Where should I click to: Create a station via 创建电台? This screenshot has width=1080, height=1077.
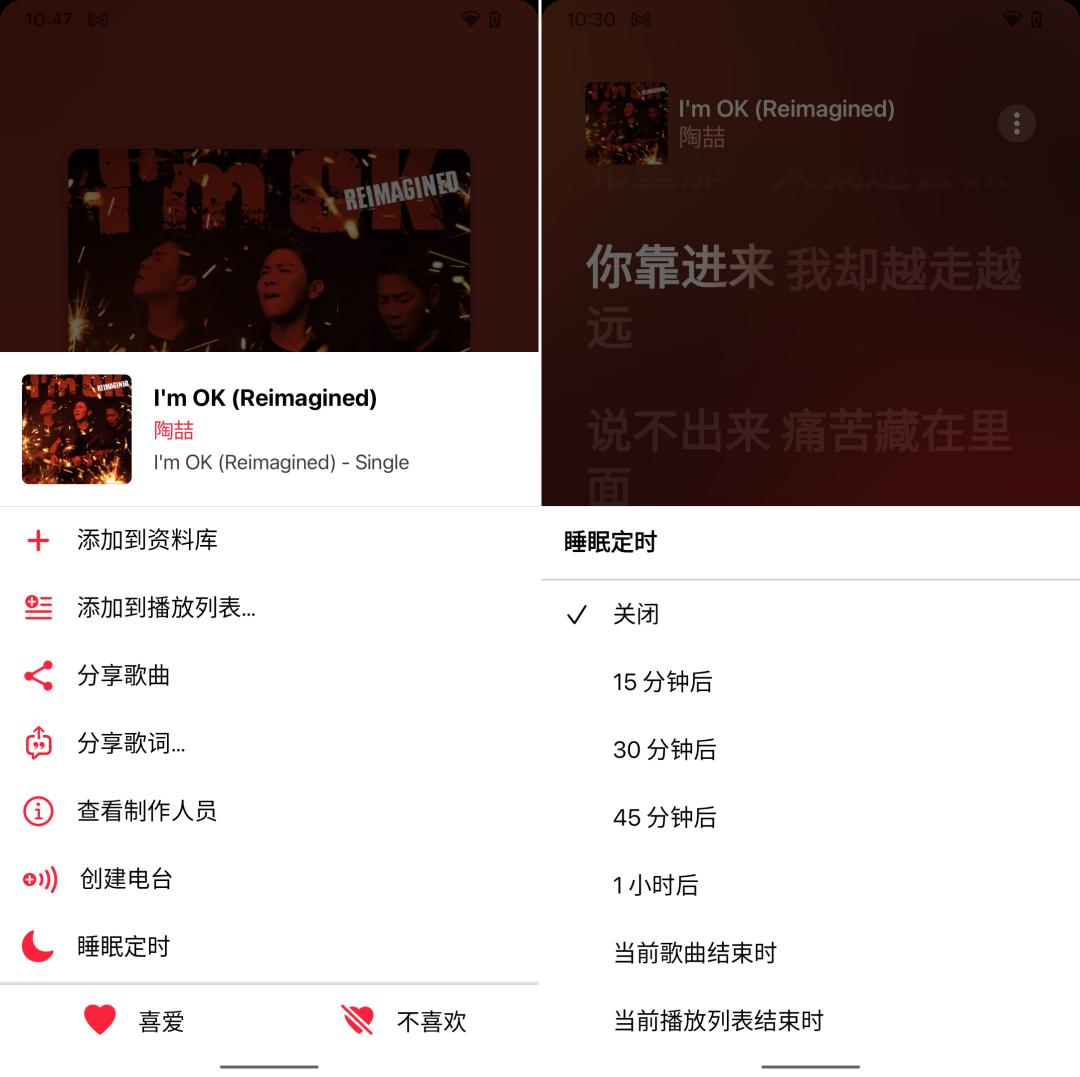coord(269,879)
